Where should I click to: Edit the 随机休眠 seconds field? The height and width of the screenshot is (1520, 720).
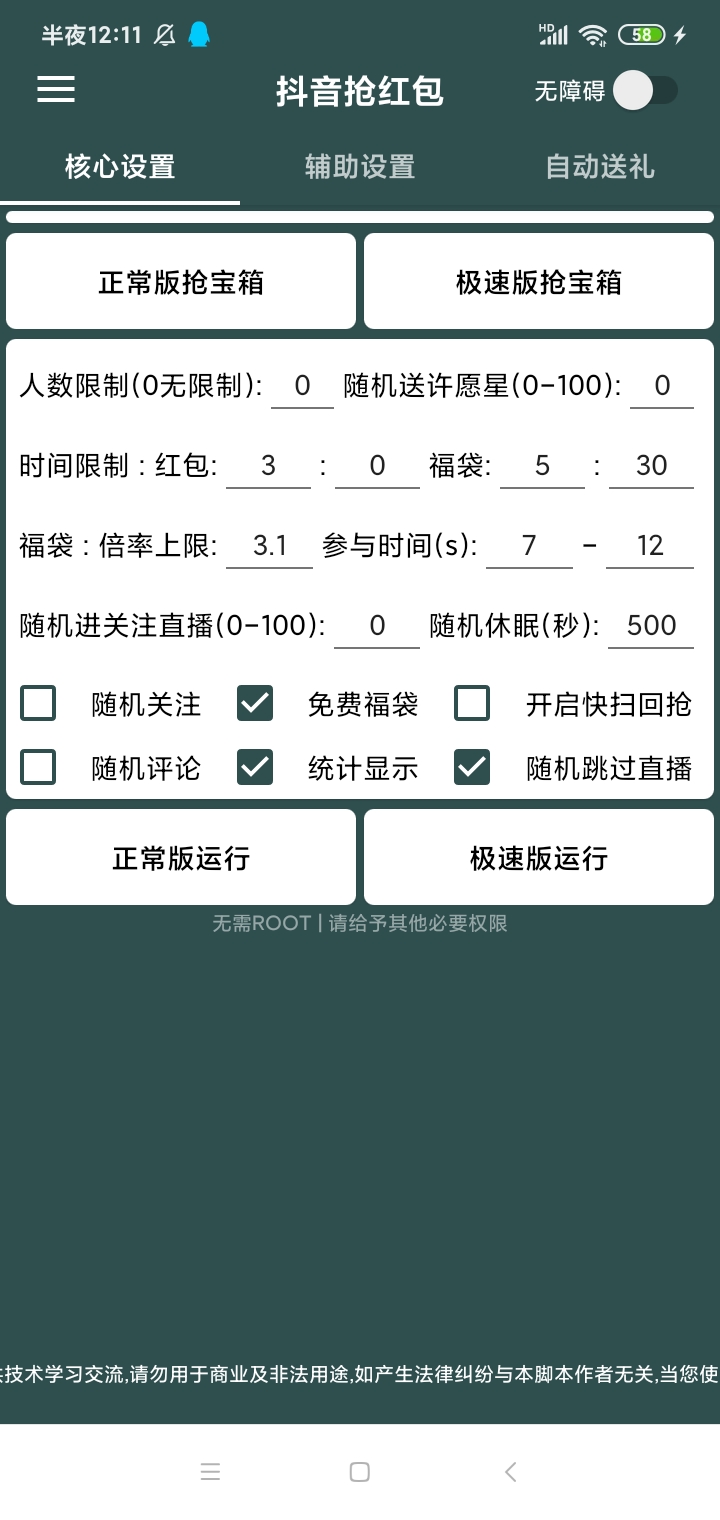point(651,626)
